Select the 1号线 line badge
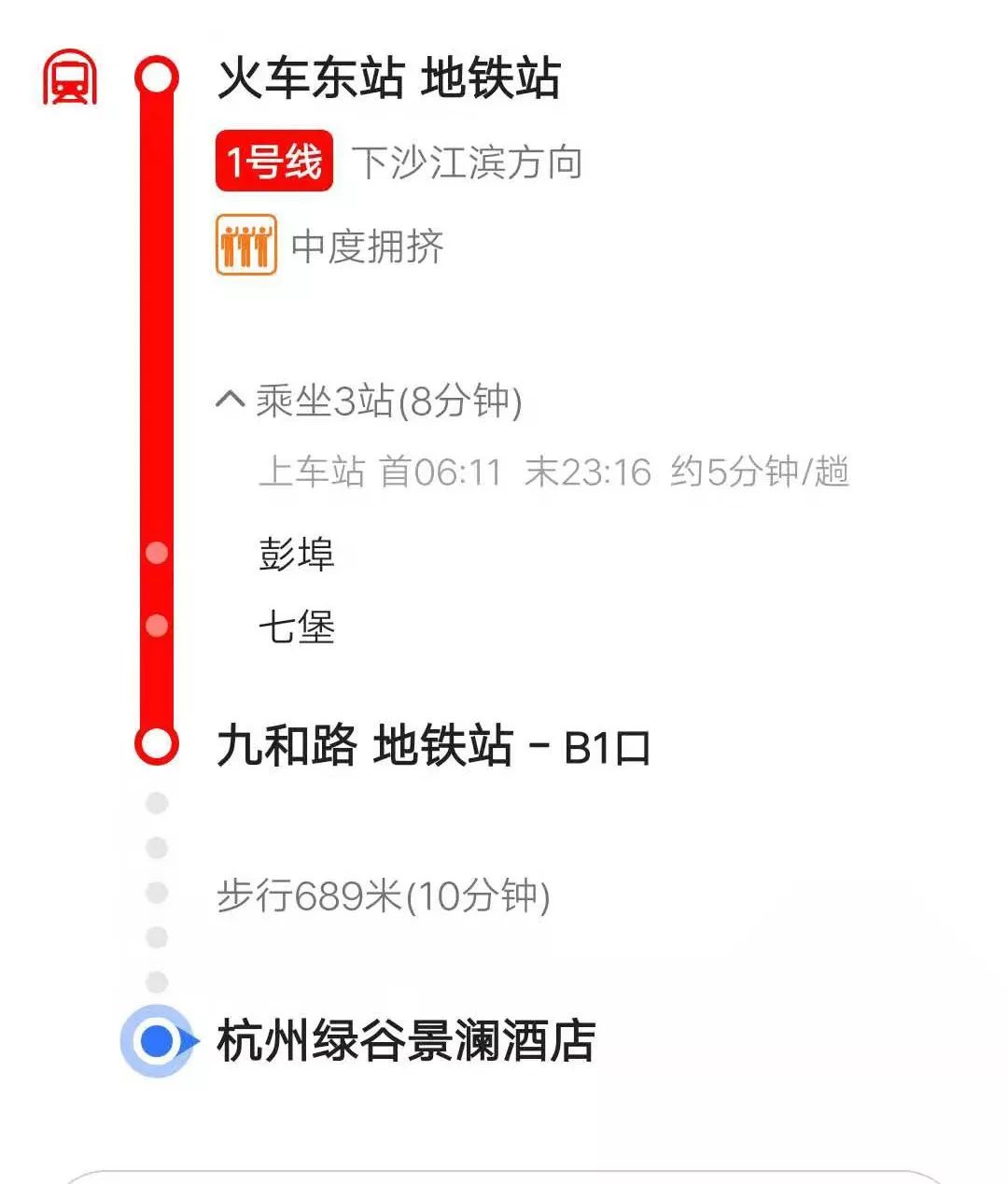The height and width of the screenshot is (1184, 1008). click(x=272, y=160)
